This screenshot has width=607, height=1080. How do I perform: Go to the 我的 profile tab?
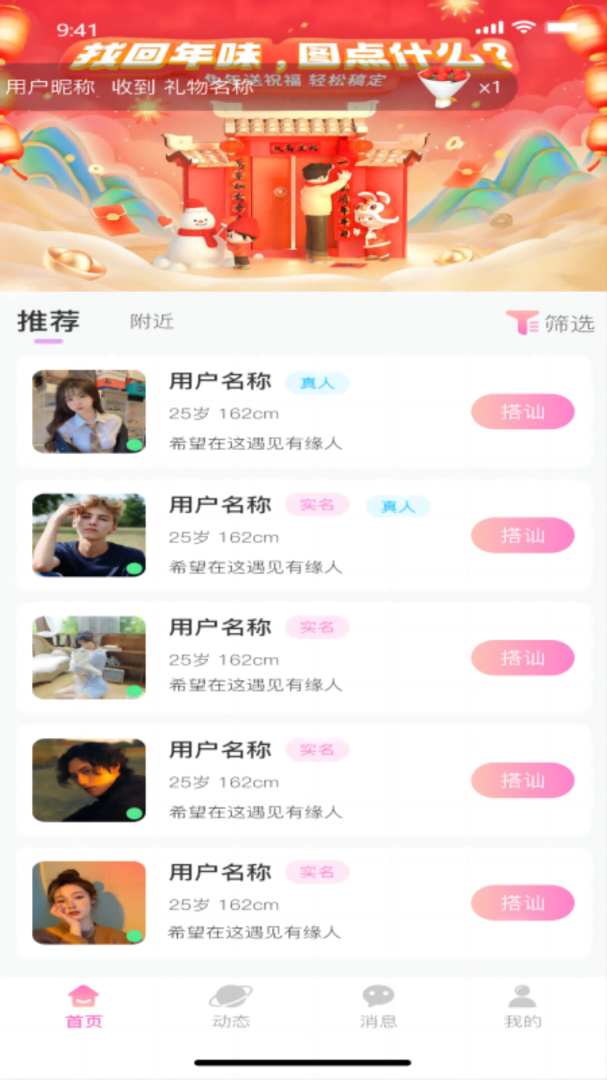point(522,1006)
